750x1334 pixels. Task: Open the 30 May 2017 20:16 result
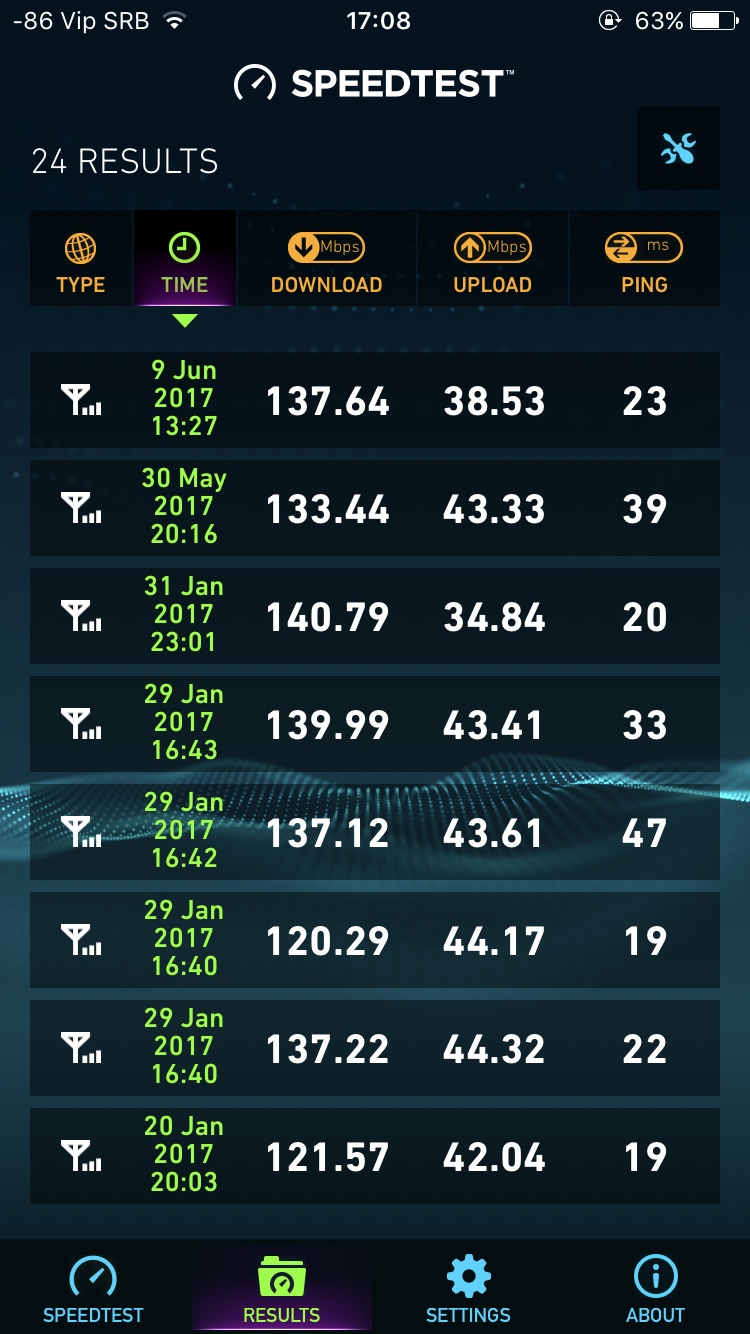(x=375, y=508)
